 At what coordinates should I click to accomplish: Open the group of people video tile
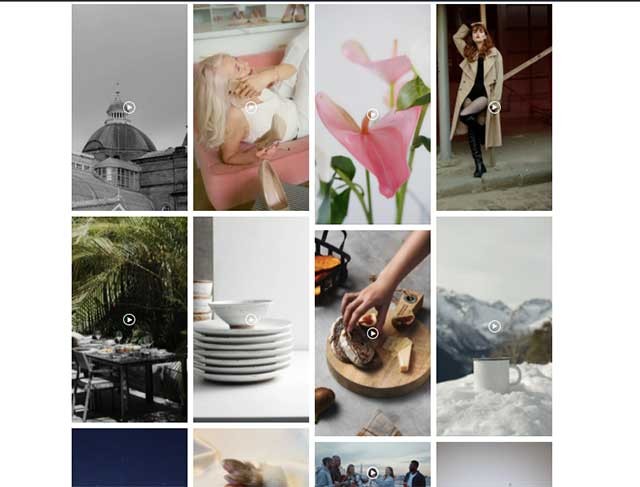click(x=372, y=472)
